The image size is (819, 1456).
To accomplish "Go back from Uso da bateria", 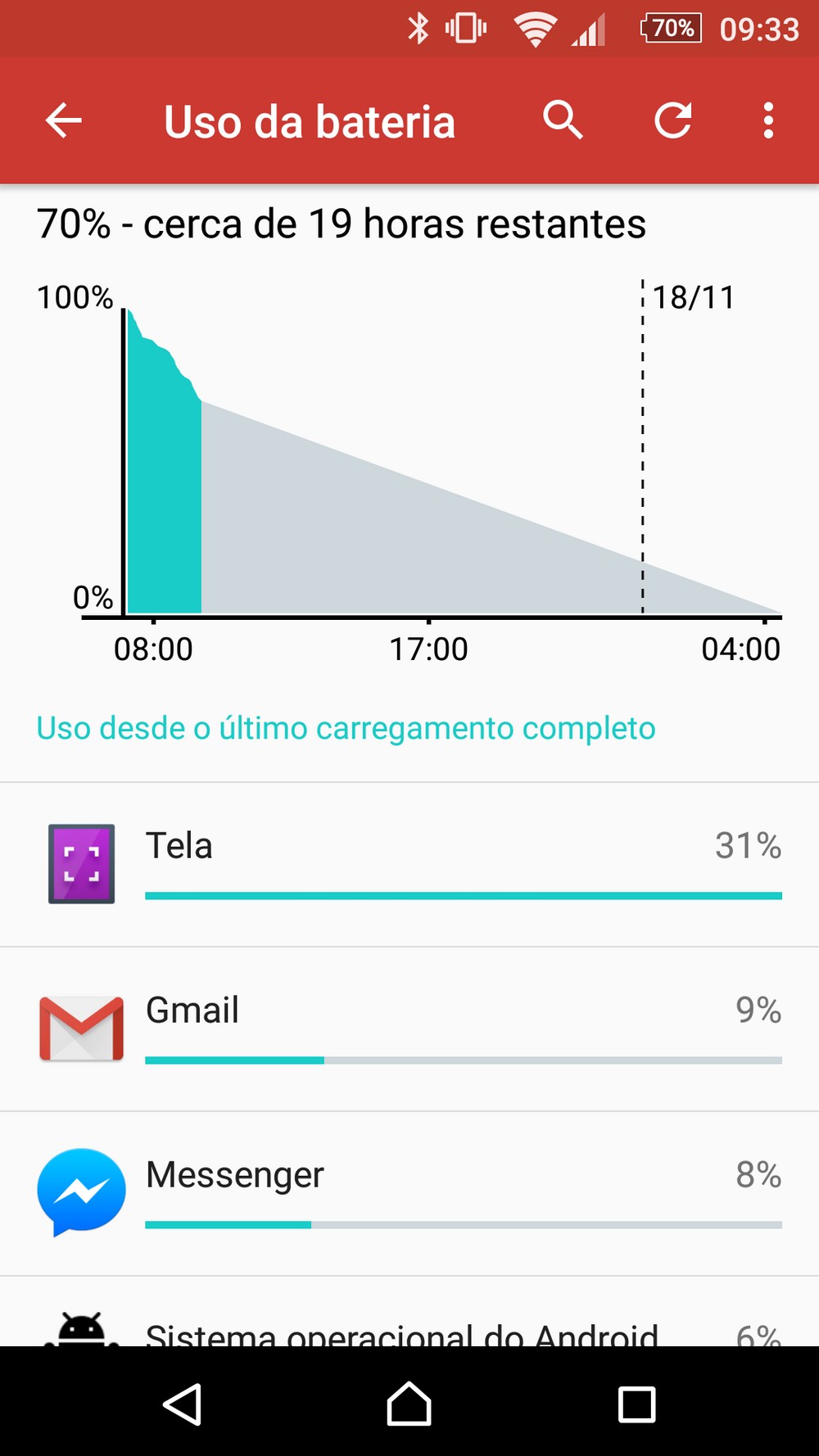I will point(63,121).
